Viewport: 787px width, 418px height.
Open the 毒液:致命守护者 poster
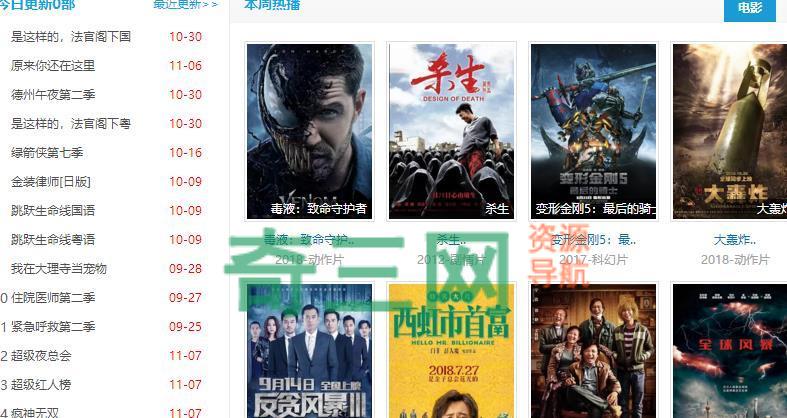(309, 130)
